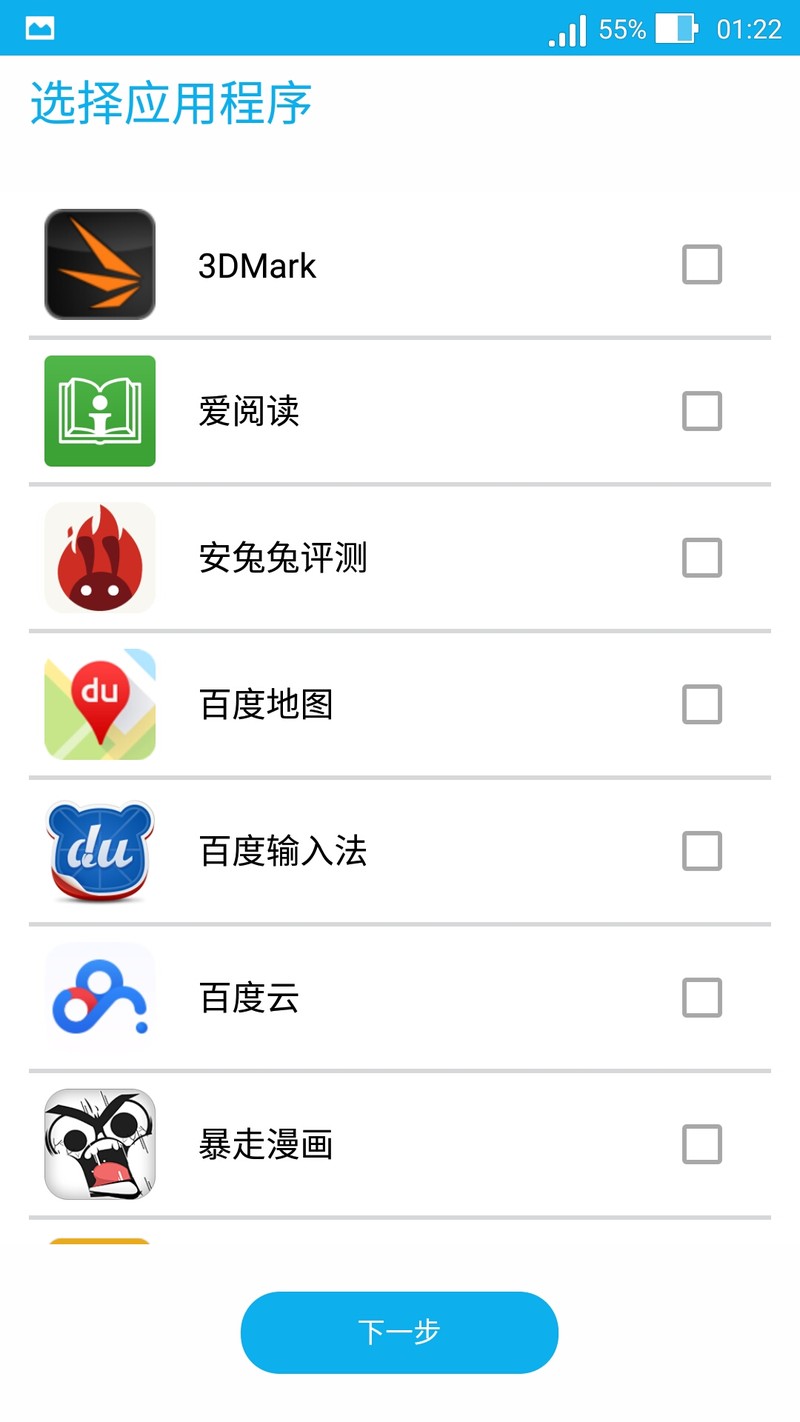Screen dimensions: 800x1422
Task: Tap the battery icon in status bar
Action: point(677,29)
